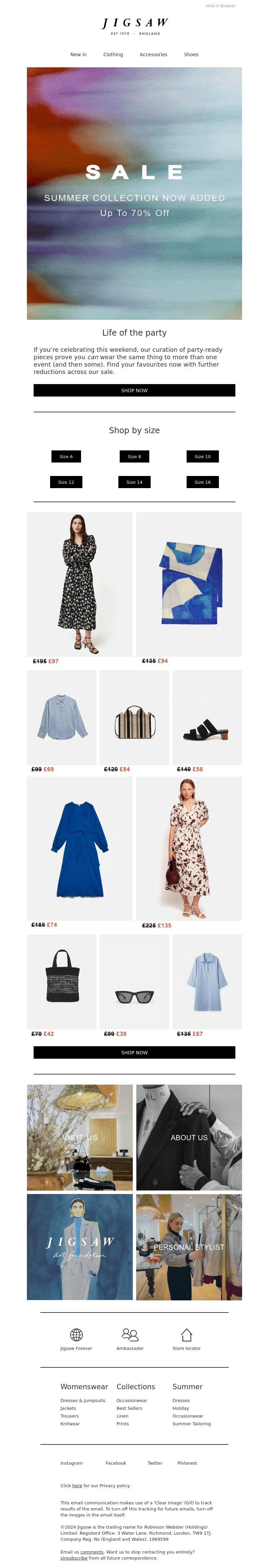
Task: View the sunglasses priced £39
Action: pyautogui.click(x=134, y=982)
